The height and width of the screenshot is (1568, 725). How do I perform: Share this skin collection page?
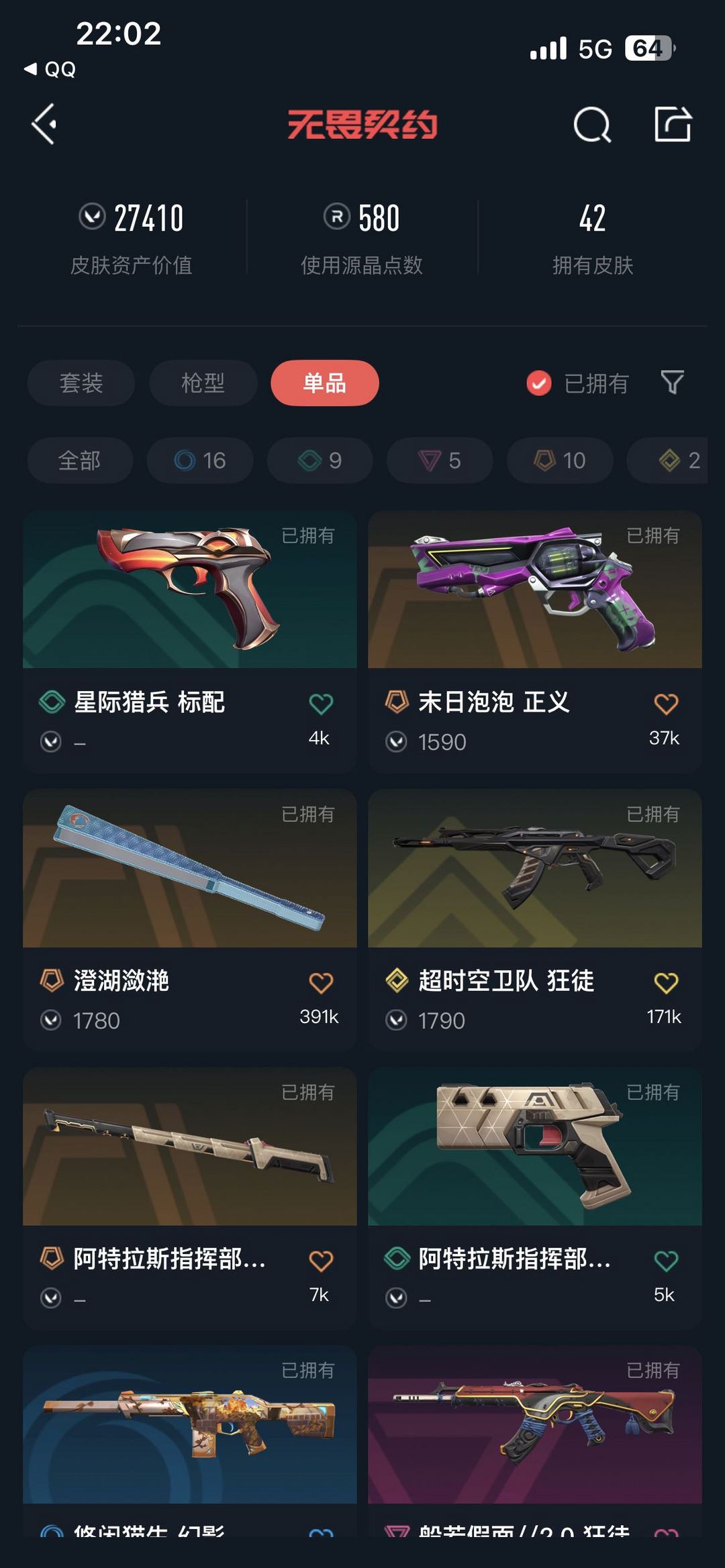tap(673, 124)
